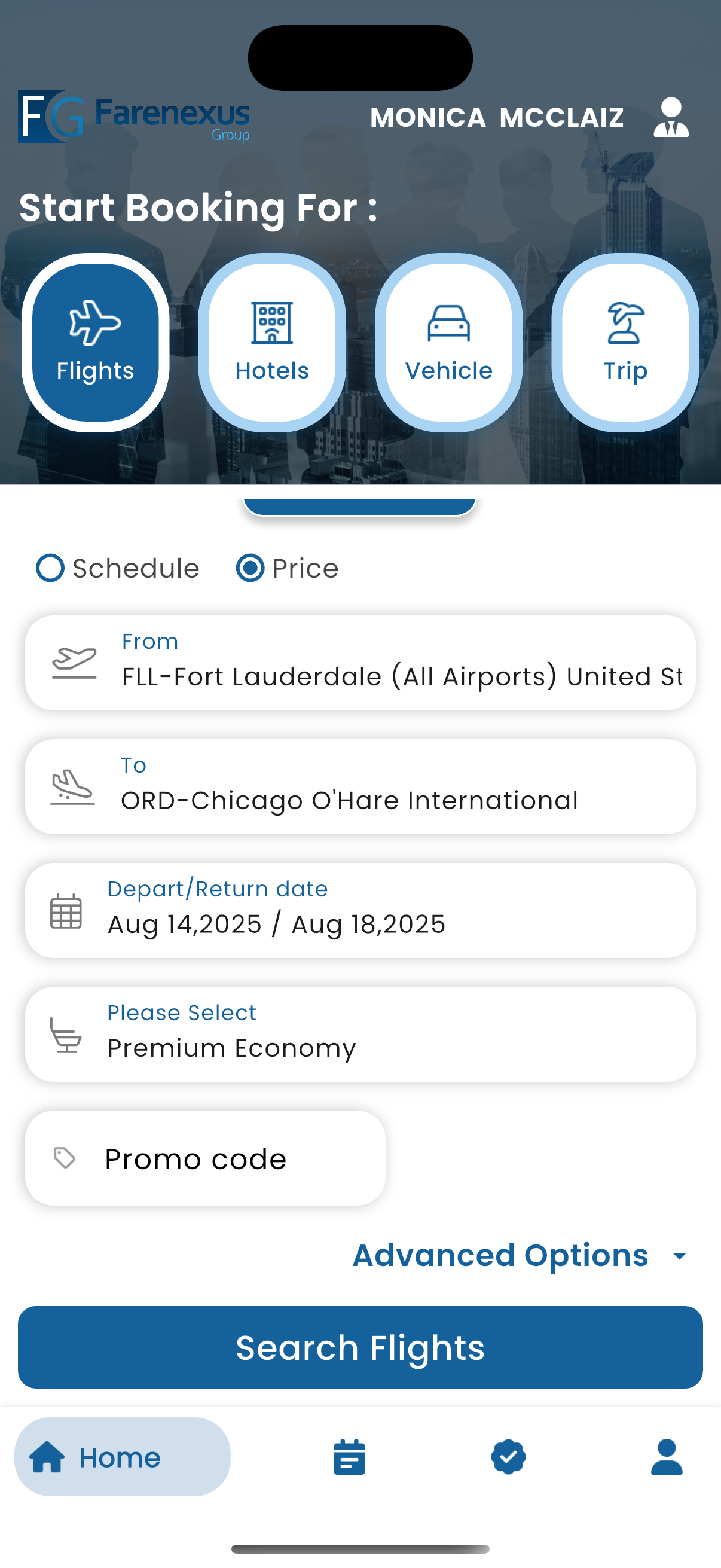Change the To destination ORD-Chicago O'Hare

360,786
